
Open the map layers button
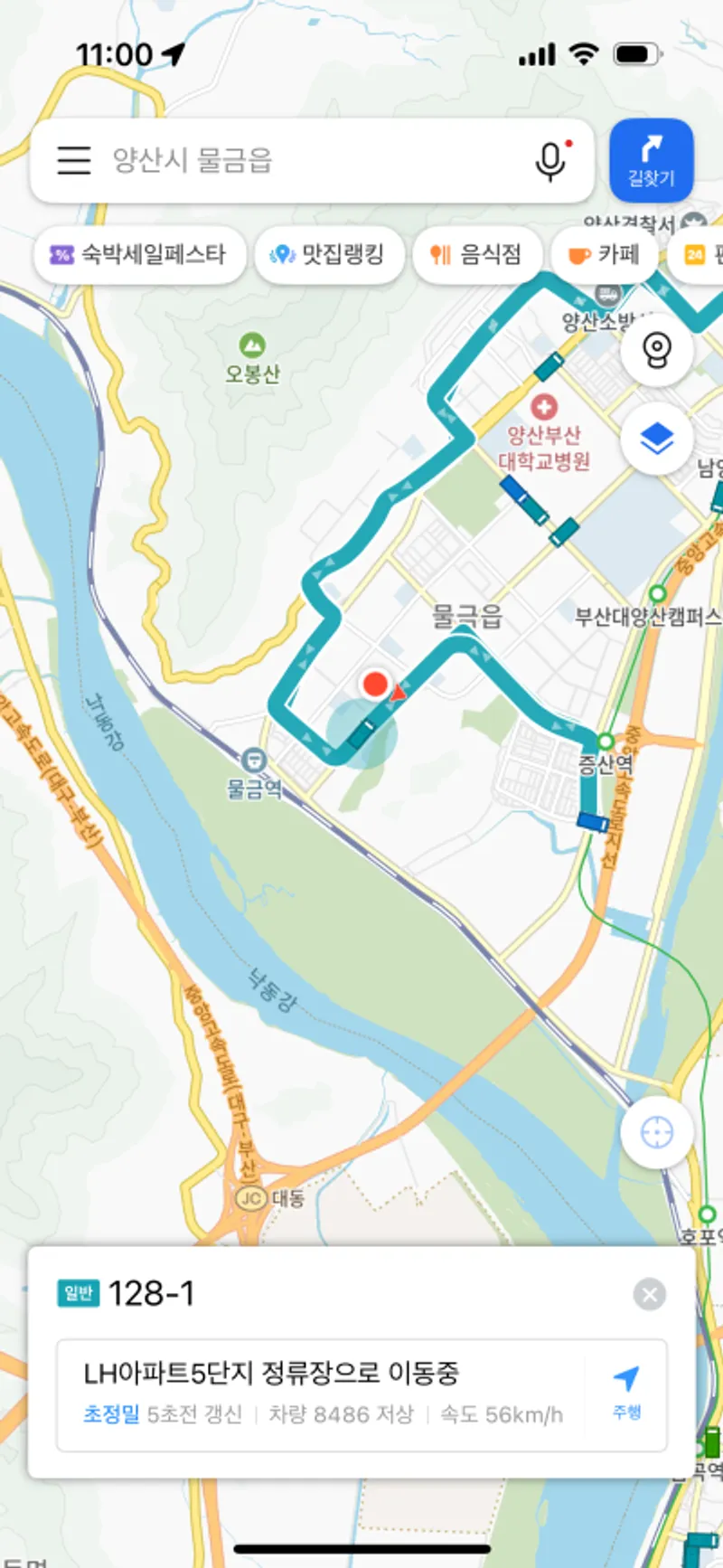tap(657, 439)
